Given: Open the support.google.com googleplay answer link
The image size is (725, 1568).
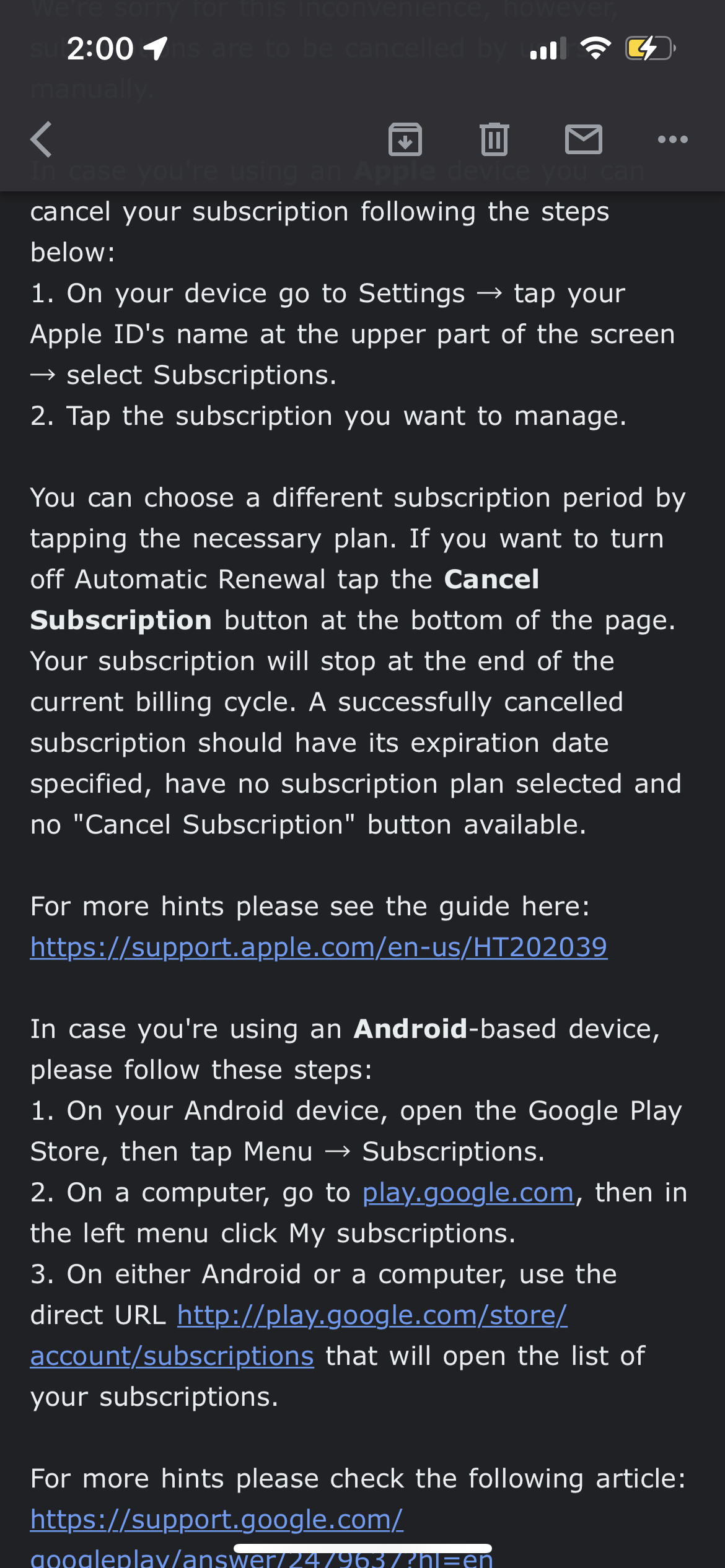Looking at the screenshot, I should tap(217, 1519).
